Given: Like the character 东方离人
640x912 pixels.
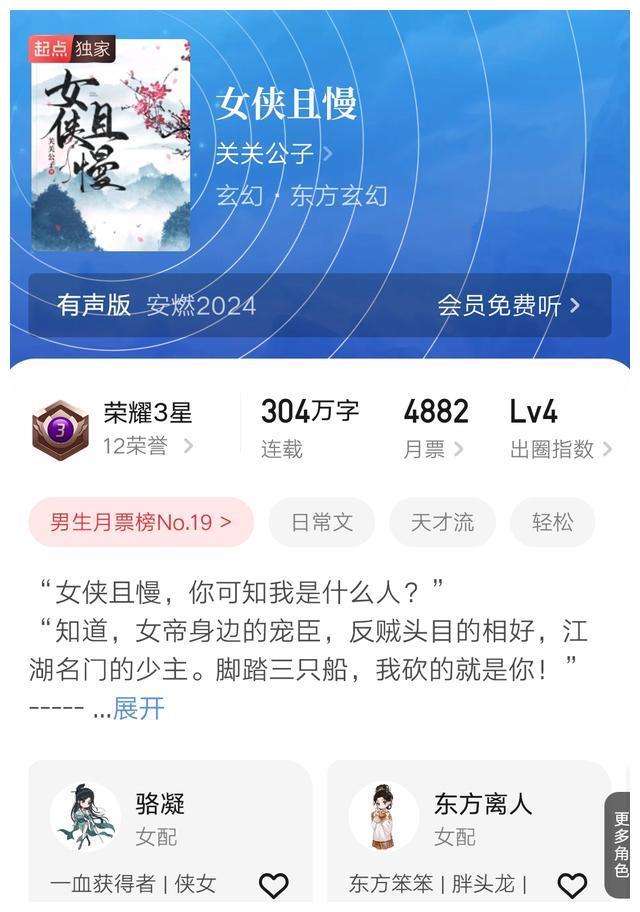Looking at the screenshot, I should coord(571,885).
